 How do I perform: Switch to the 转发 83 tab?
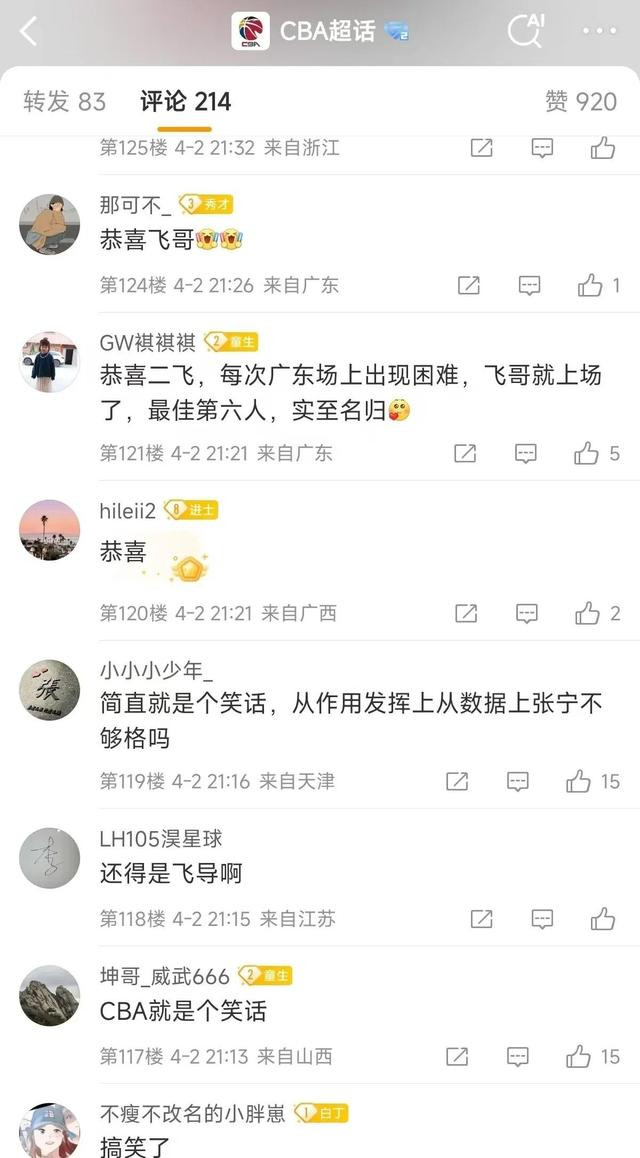click(64, 102)
